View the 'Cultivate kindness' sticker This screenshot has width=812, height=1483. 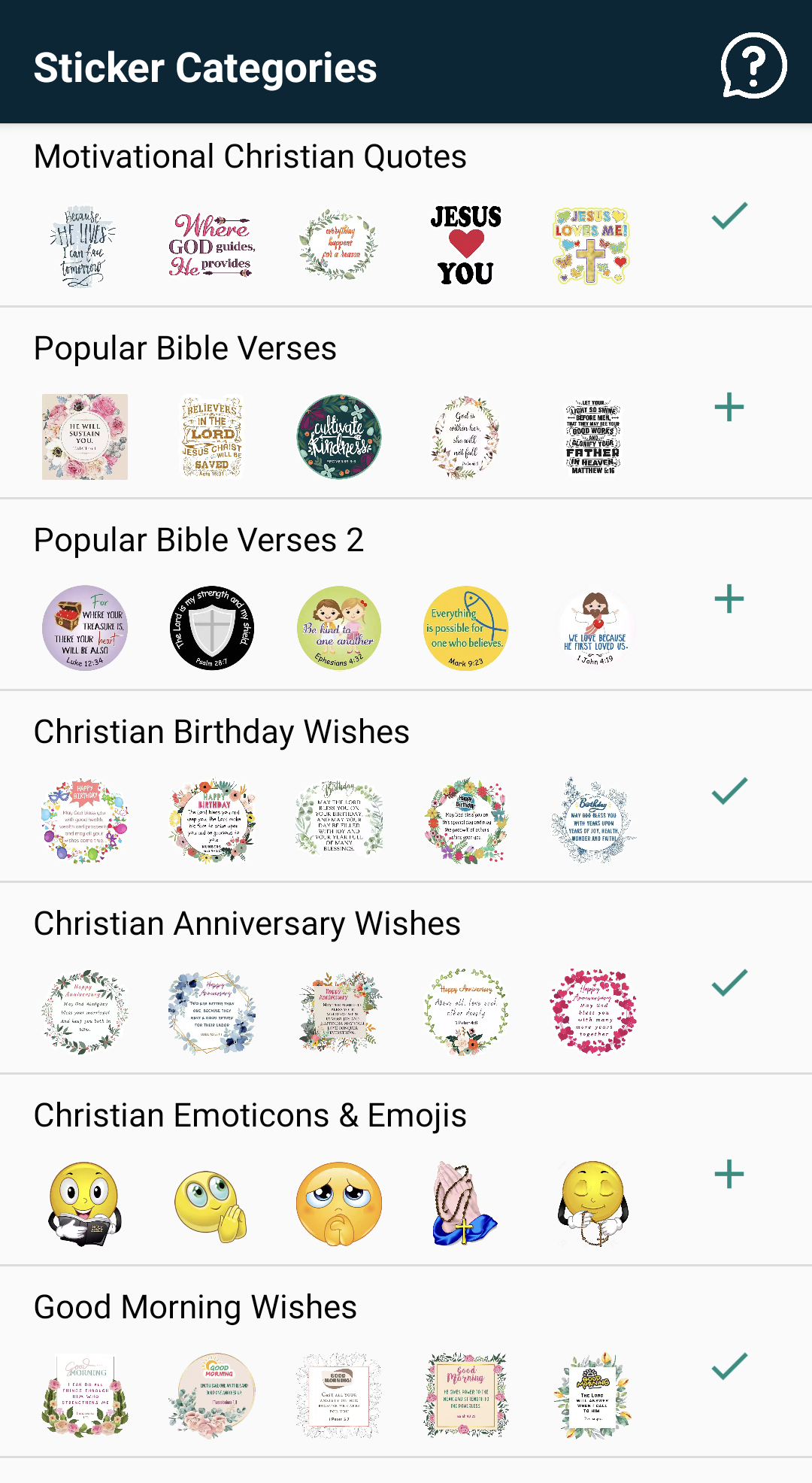pos(339,437)
